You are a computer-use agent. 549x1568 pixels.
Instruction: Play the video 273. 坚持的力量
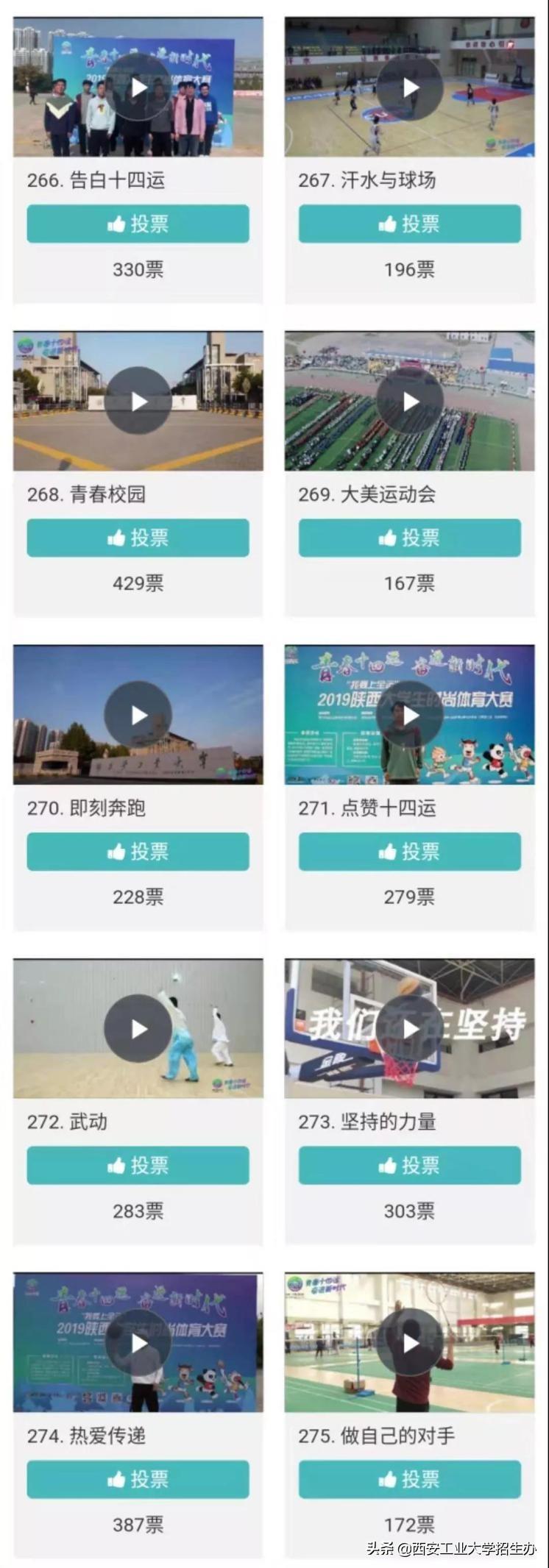tap(410, 1029)
